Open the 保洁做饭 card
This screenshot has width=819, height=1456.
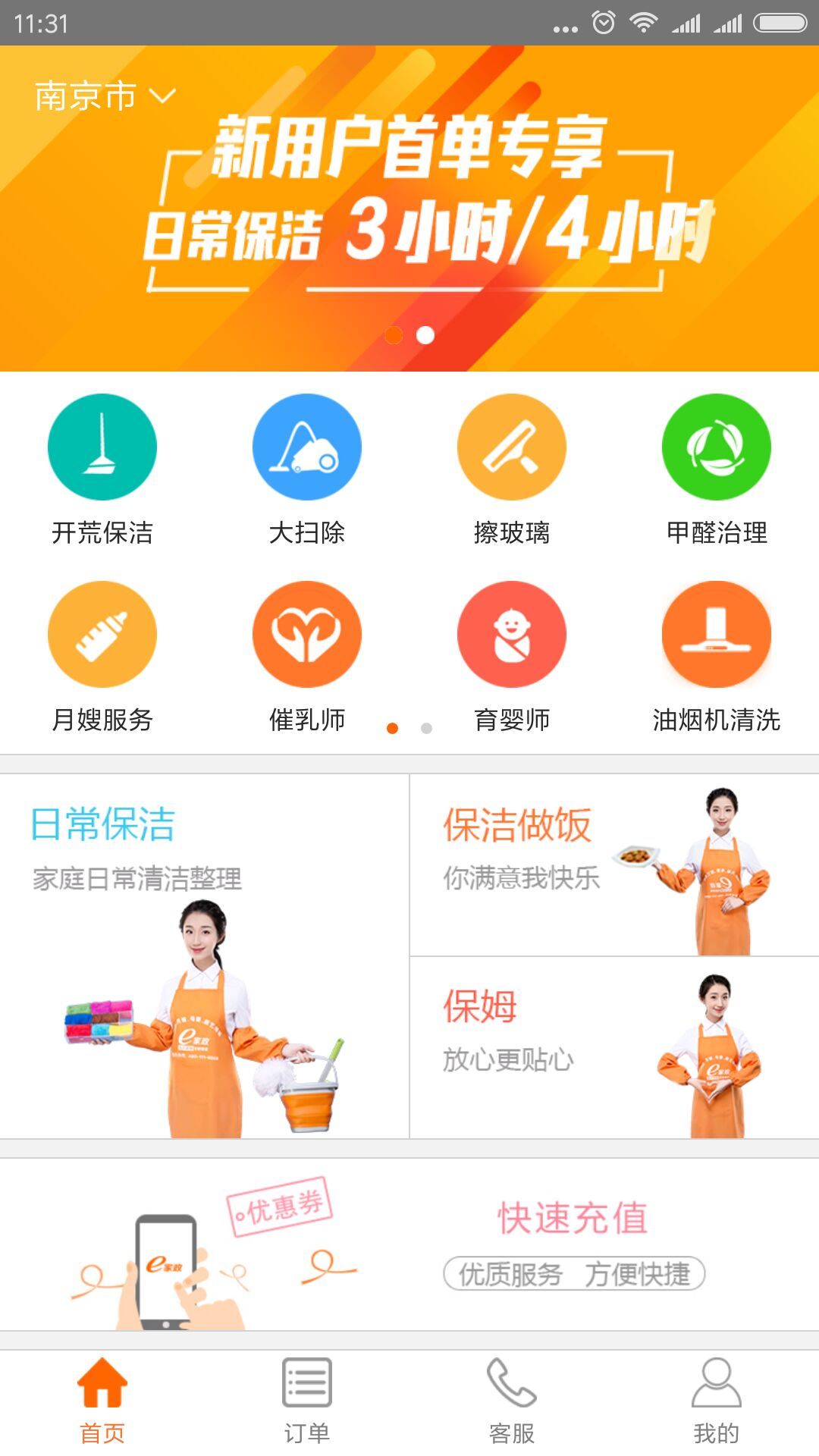point(614,864)
